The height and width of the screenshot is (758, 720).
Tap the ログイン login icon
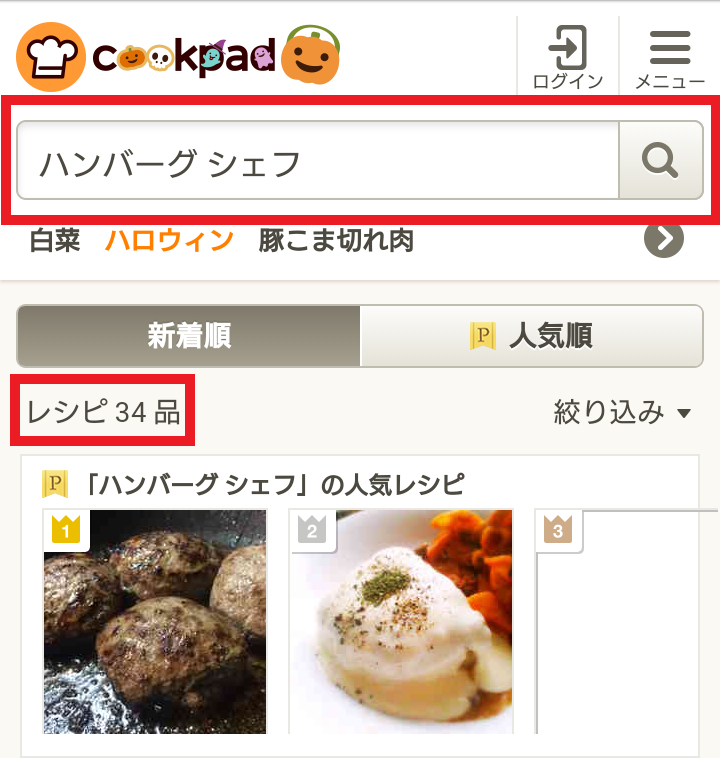pos(567,57)
